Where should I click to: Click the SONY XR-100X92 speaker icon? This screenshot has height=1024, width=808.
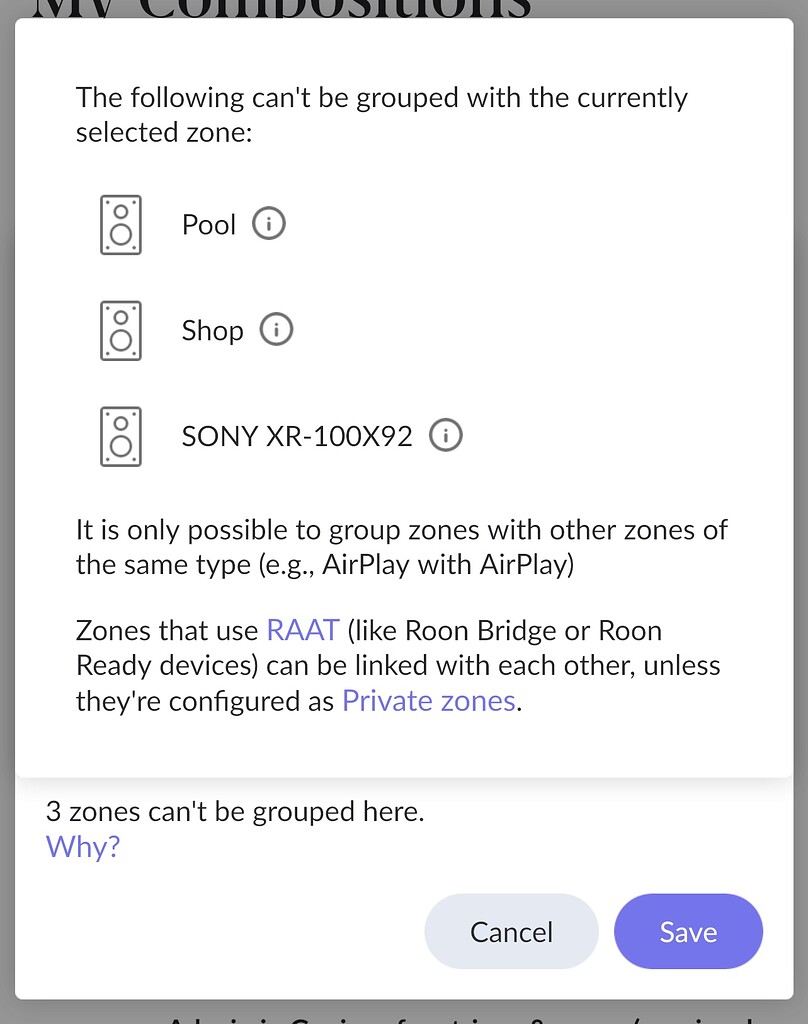120,435
